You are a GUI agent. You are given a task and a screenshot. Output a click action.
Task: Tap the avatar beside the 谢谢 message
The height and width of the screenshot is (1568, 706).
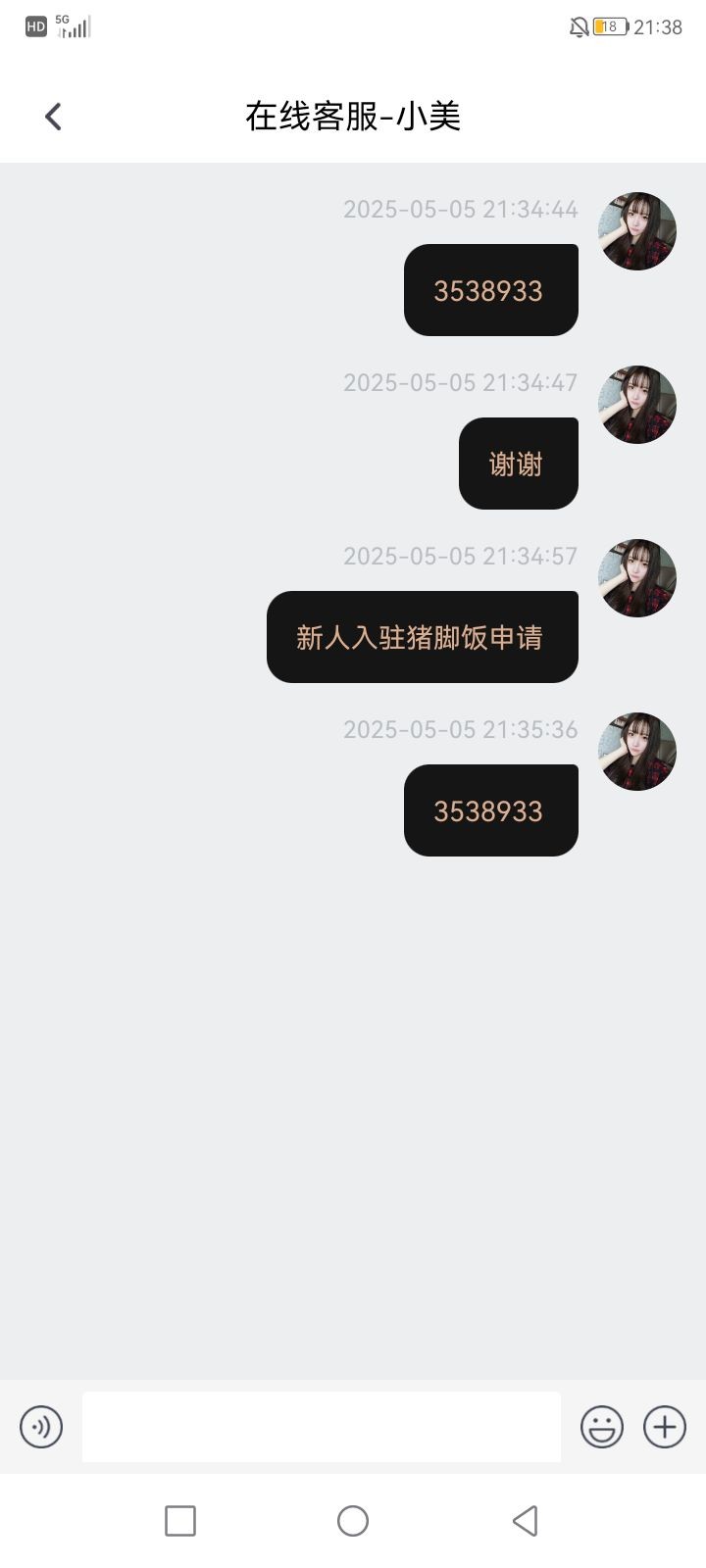point(637,405)
